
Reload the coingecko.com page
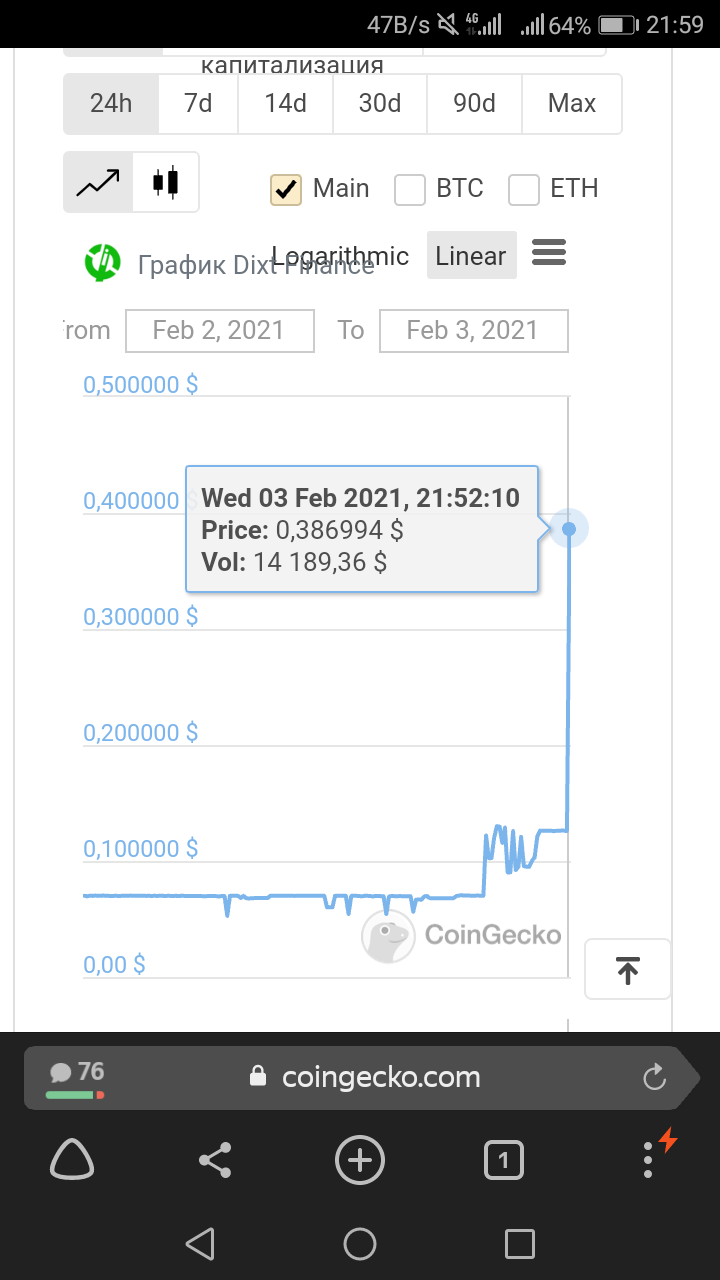654,1077
